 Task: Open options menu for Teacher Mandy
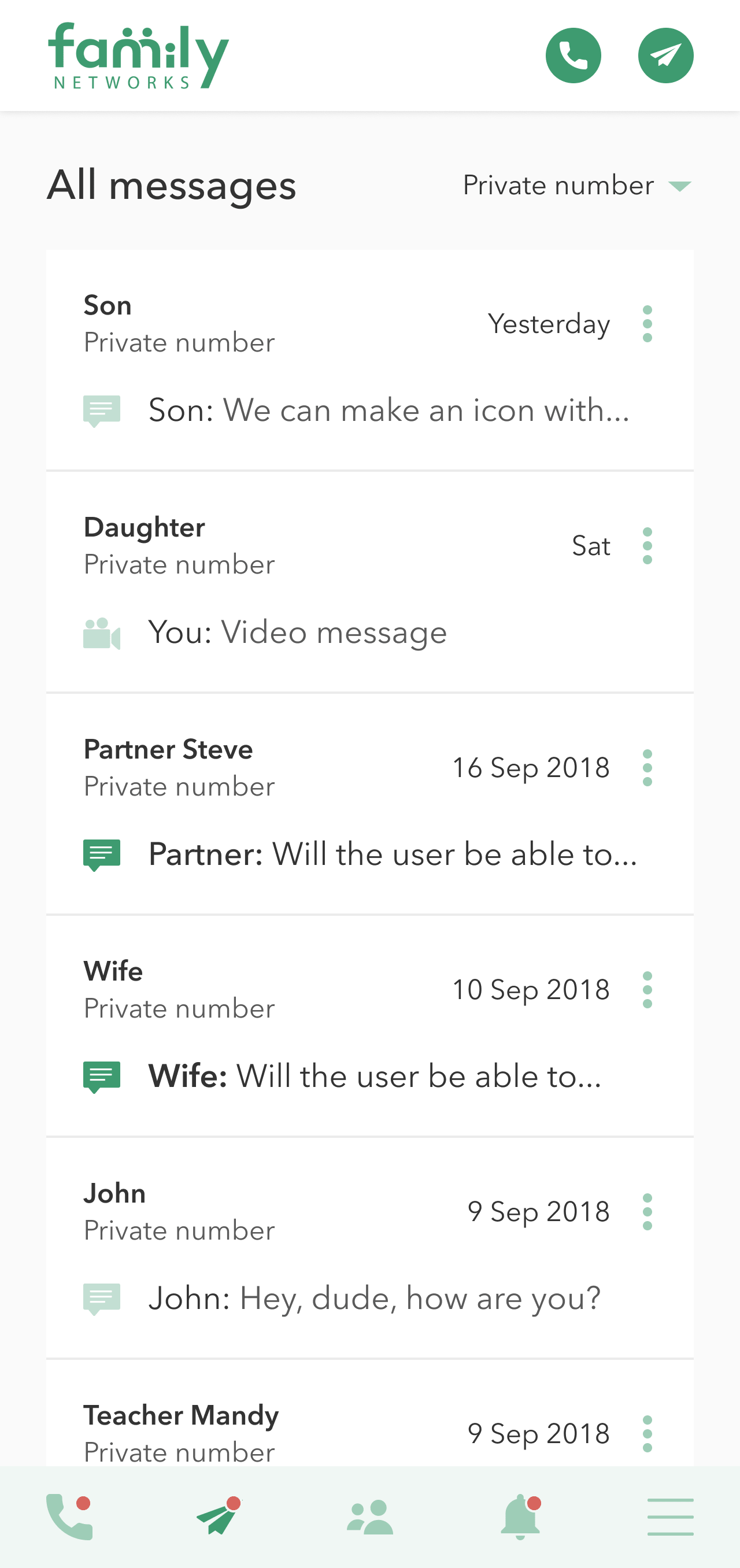[647, 1433]
